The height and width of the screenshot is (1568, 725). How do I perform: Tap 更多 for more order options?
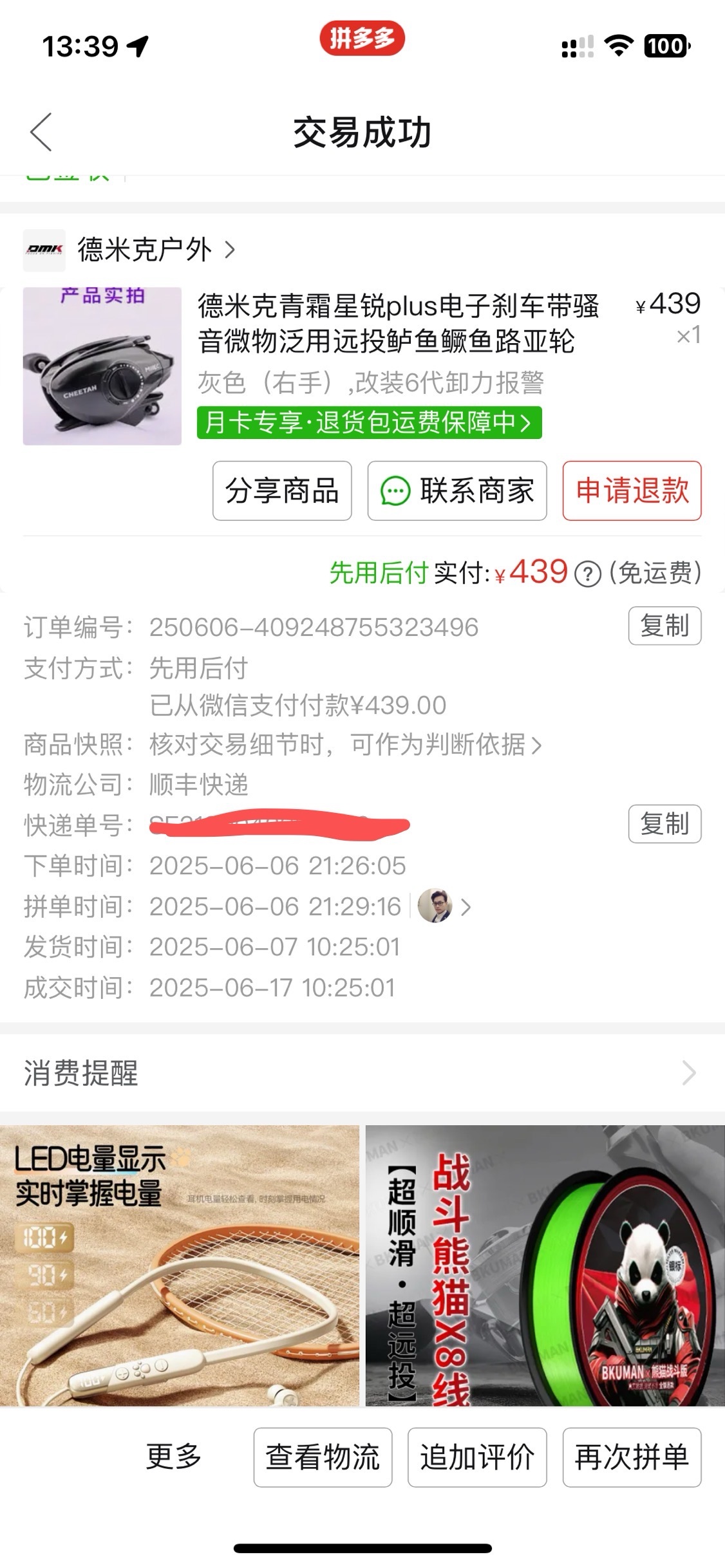pos(174,1457)
